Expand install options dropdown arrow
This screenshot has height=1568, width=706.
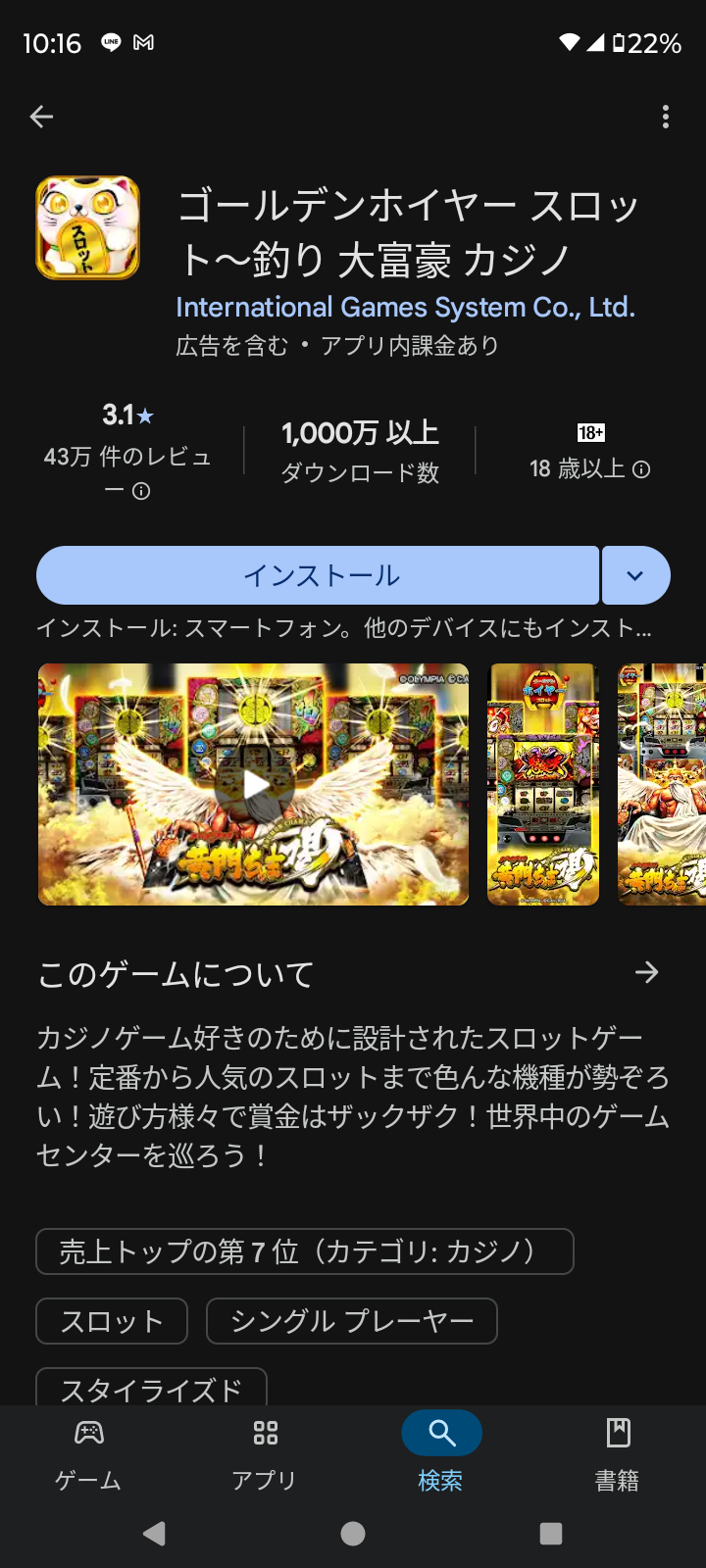pyautogui.click(x=635, y=575)
